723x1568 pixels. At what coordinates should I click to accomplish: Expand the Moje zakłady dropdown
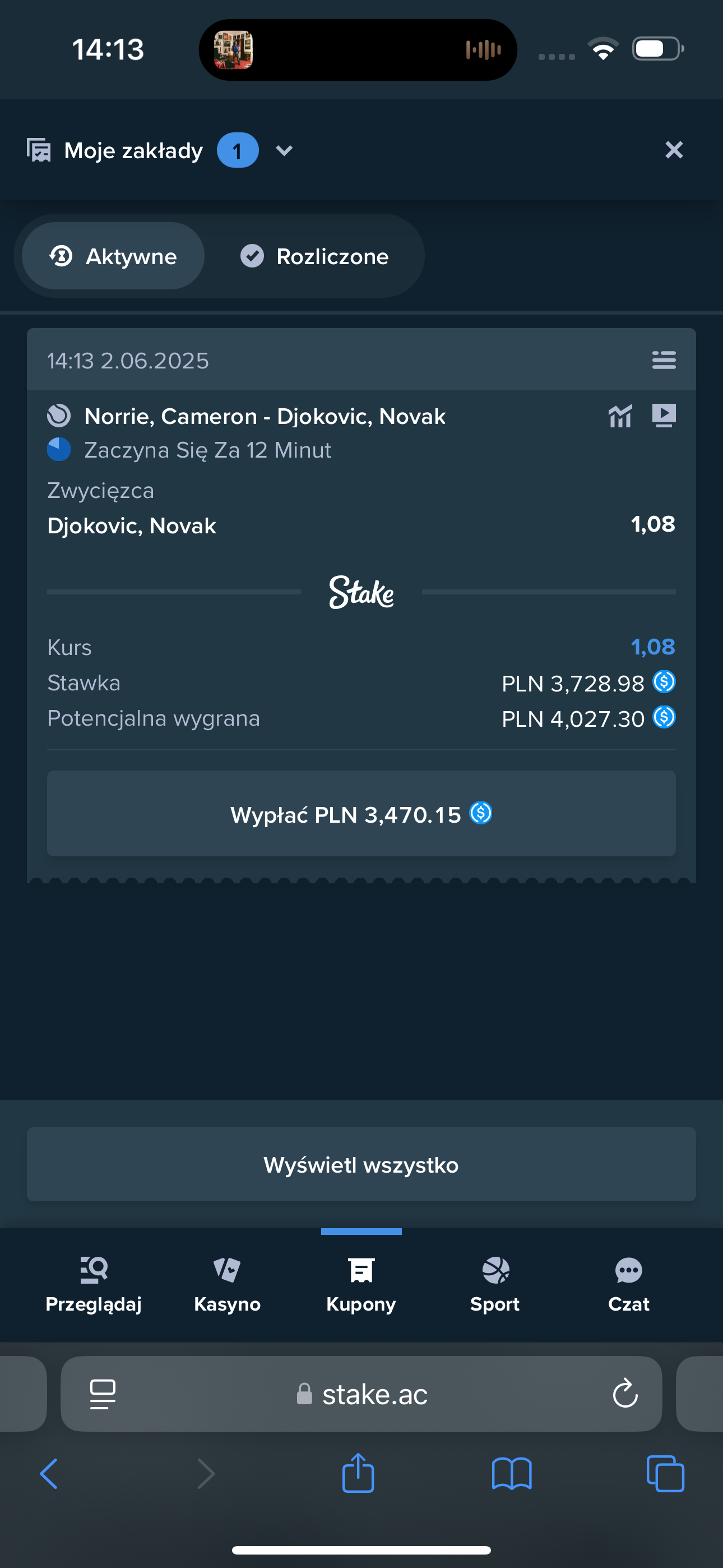pos(284,150)
